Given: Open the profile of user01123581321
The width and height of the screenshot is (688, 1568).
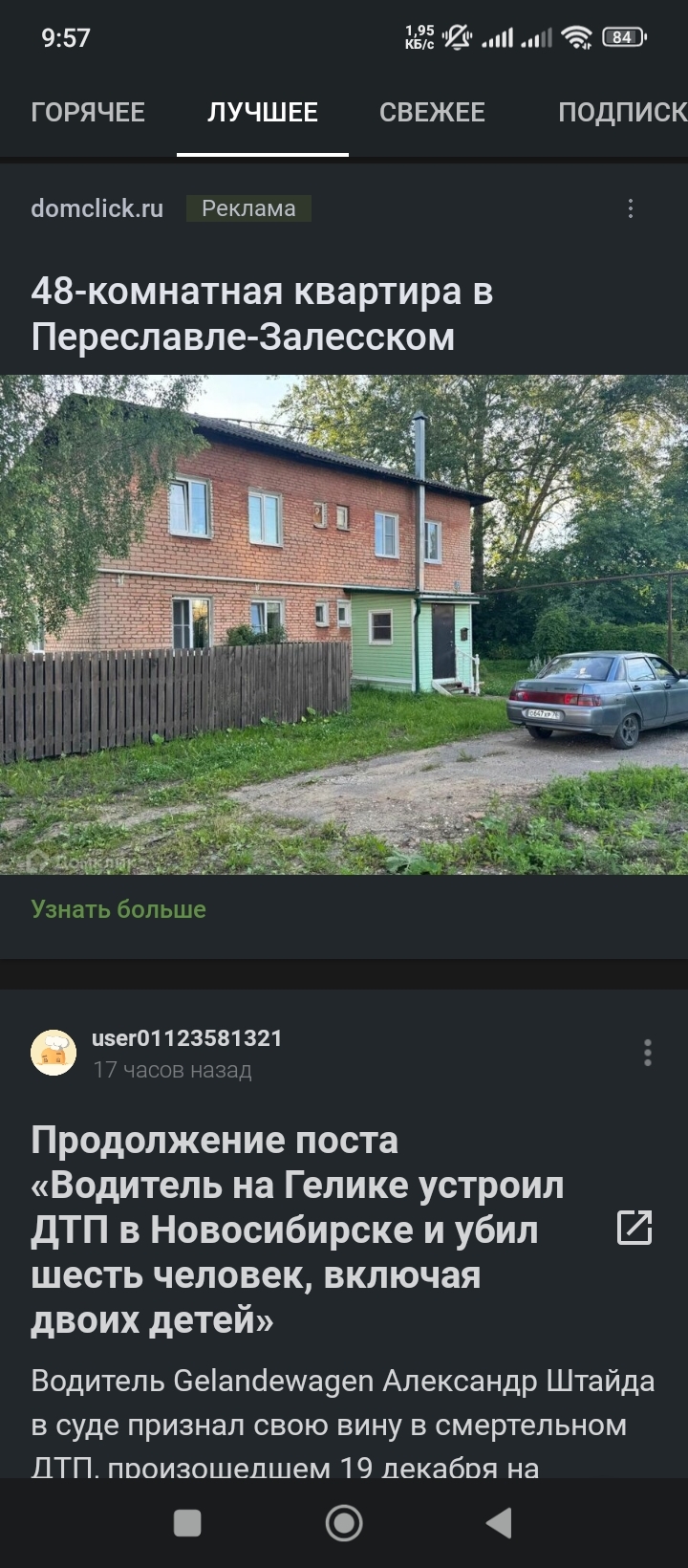Looking at the screenshot, I should 186,1038.
